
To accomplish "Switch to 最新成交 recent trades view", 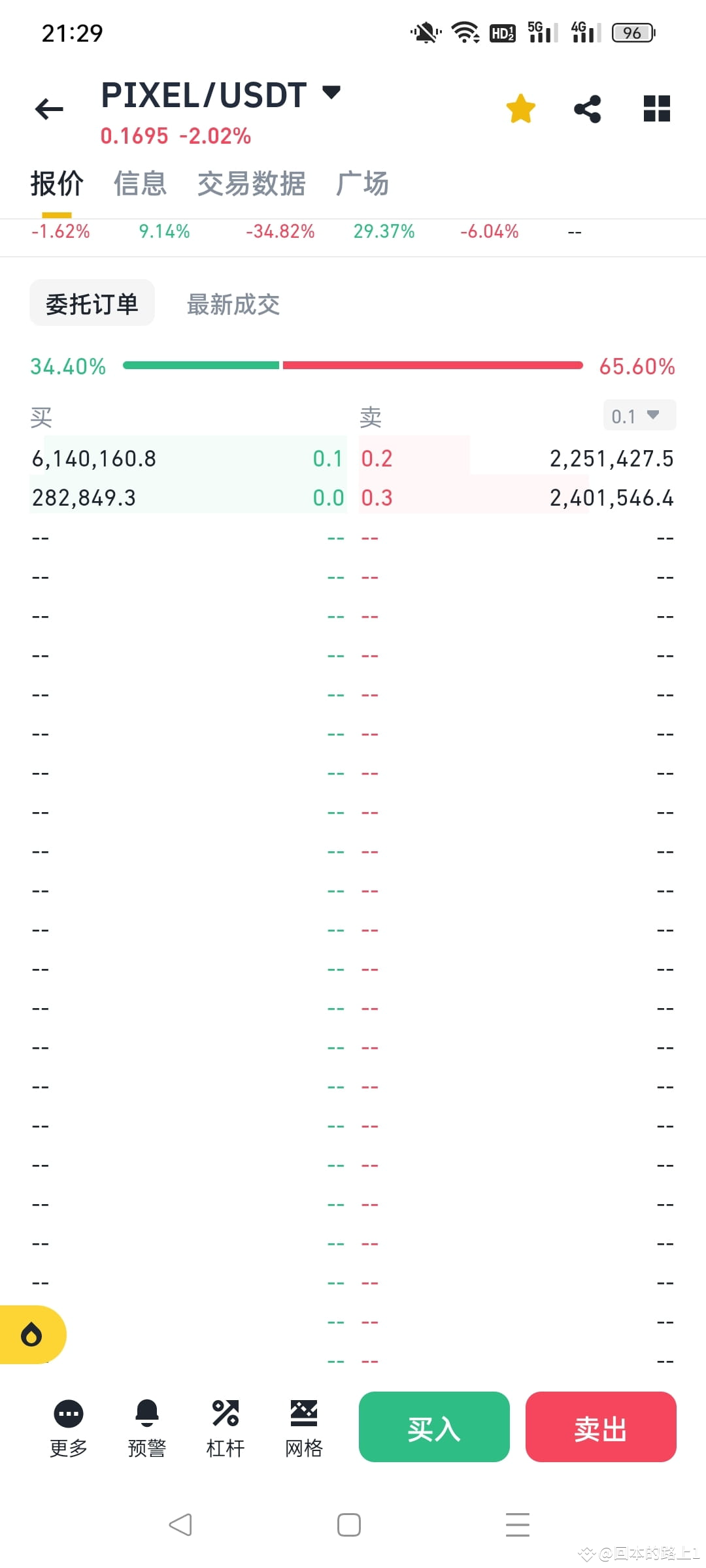I will coord(233,304).
